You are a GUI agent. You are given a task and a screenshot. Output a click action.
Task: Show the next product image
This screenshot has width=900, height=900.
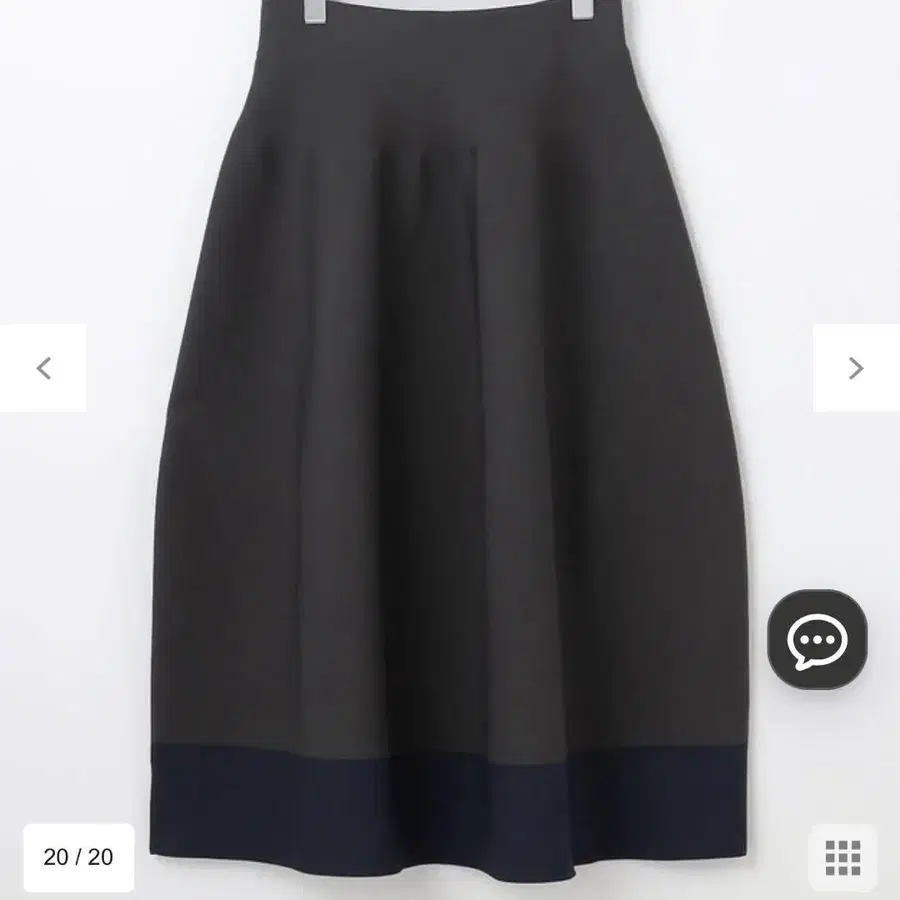click(855, 368)
